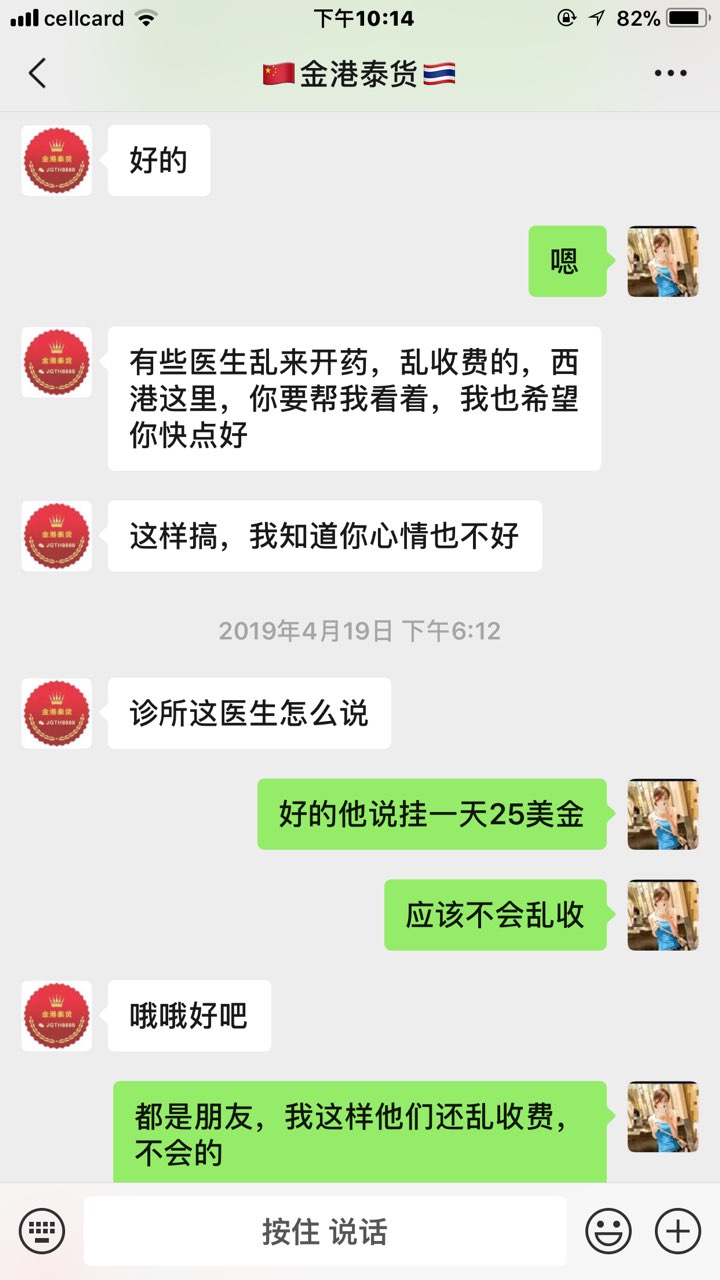The width and height of the screenshot is (720, 1280).
Task: View my avatar next to 嗯 message
Action: click(x=662, y=261)
